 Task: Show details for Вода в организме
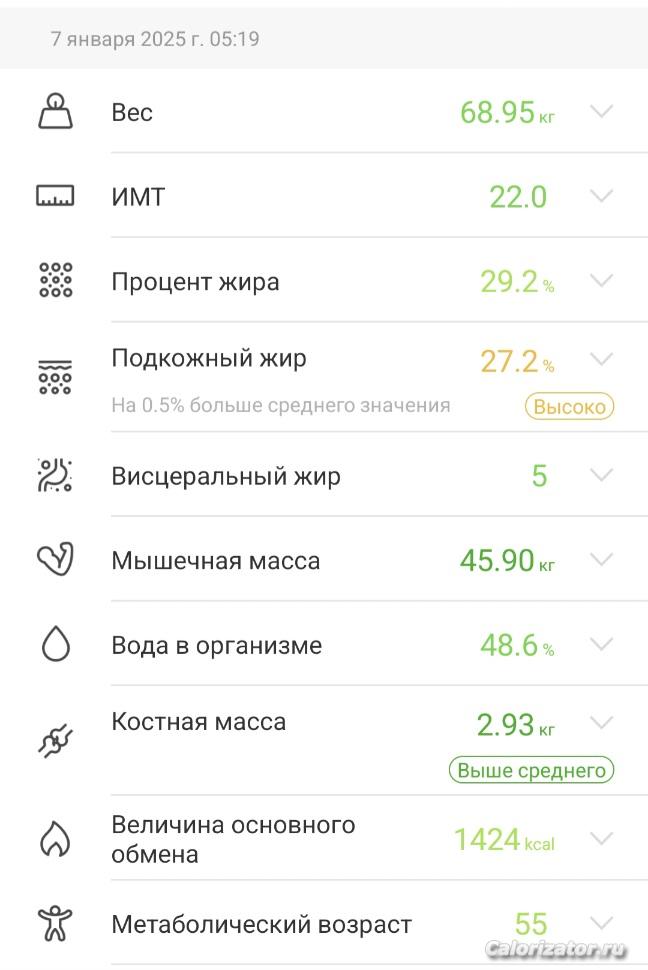click(x=601, y=644)
